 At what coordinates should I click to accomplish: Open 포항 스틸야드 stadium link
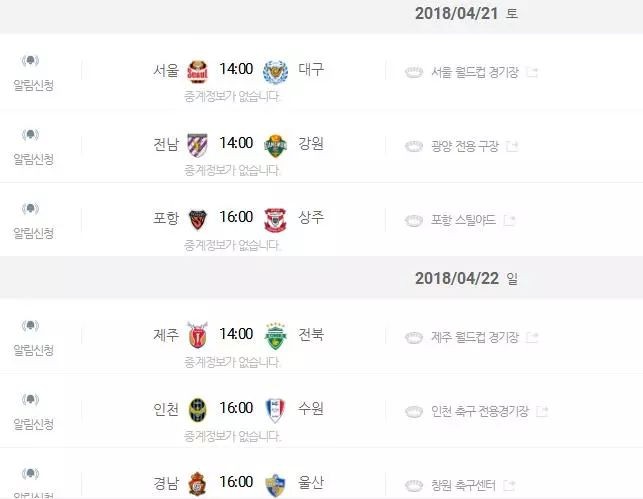pyautogui.click(x=462, y=220)
